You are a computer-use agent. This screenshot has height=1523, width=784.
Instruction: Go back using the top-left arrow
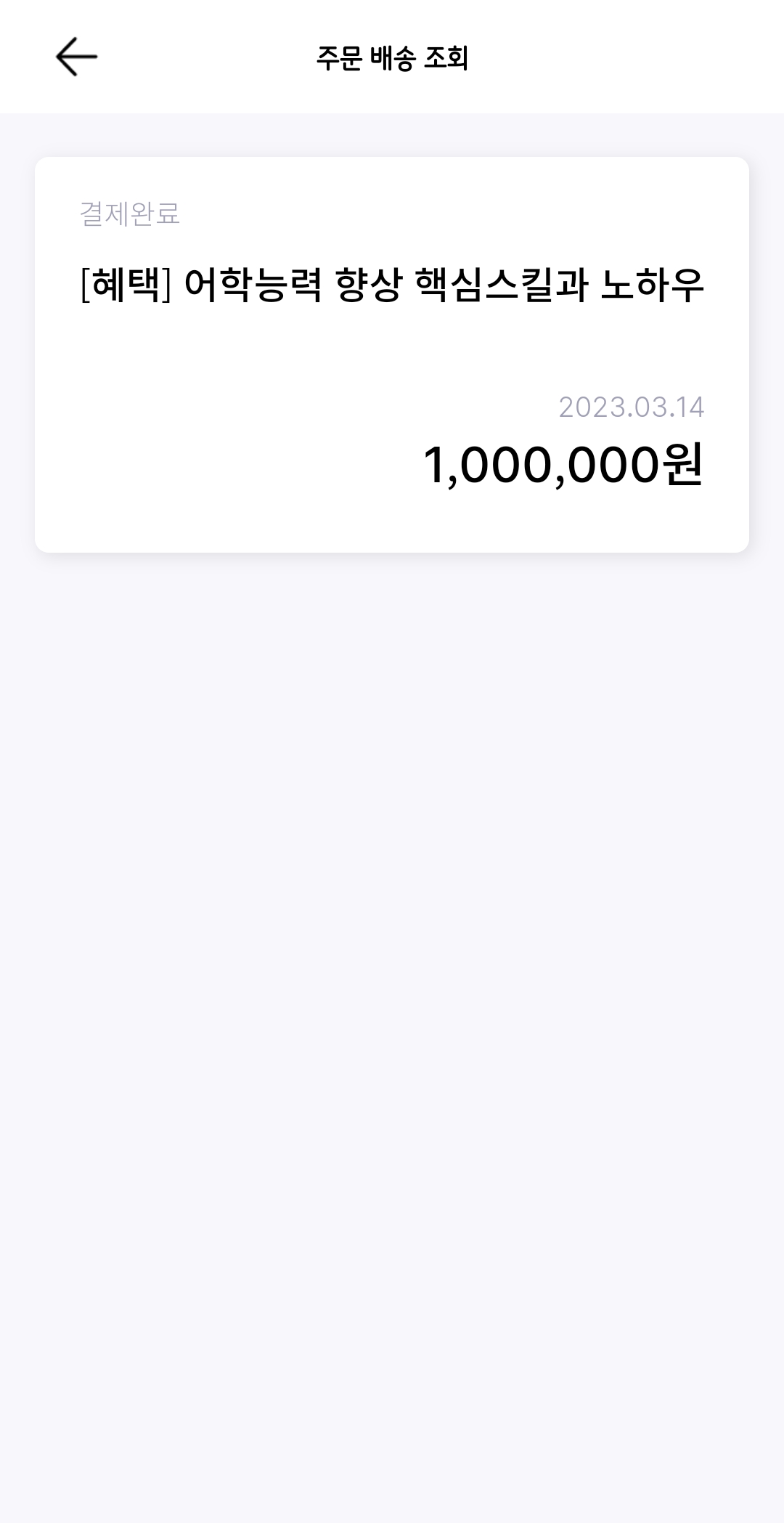click(x=76, y=57)
